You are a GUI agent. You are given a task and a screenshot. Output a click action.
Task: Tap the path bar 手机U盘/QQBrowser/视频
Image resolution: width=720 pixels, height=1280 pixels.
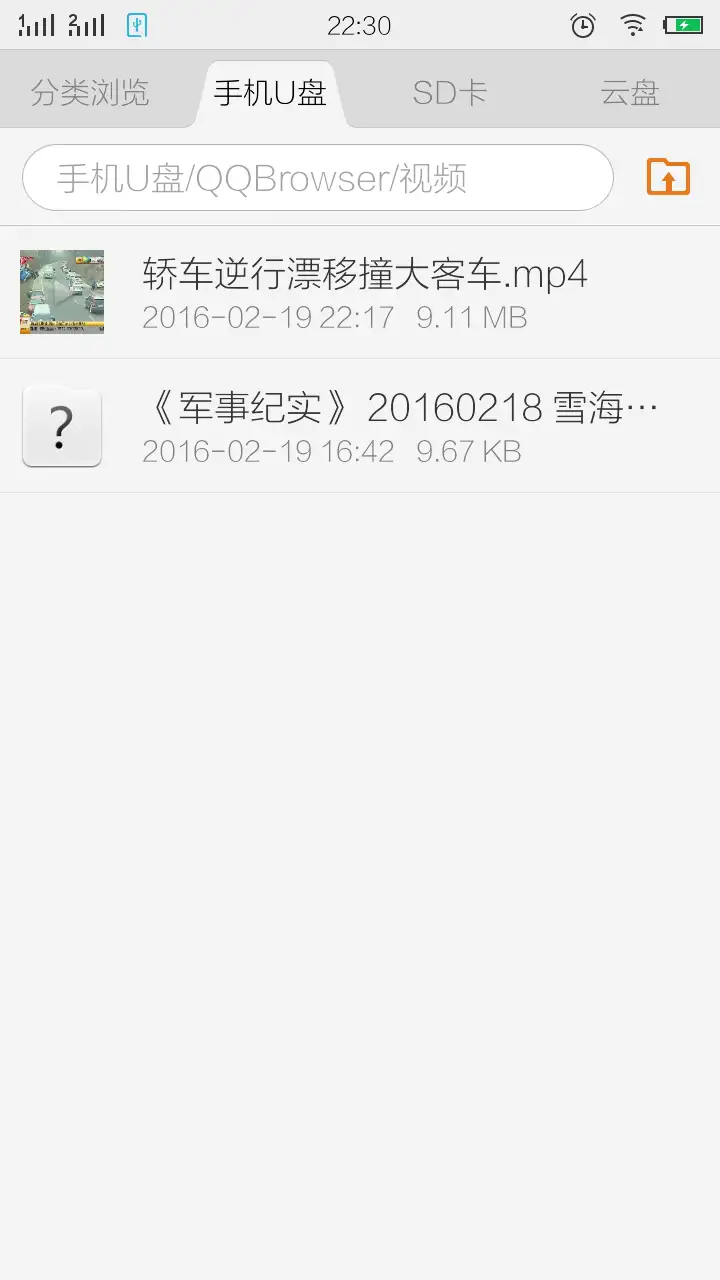point(317,178)
